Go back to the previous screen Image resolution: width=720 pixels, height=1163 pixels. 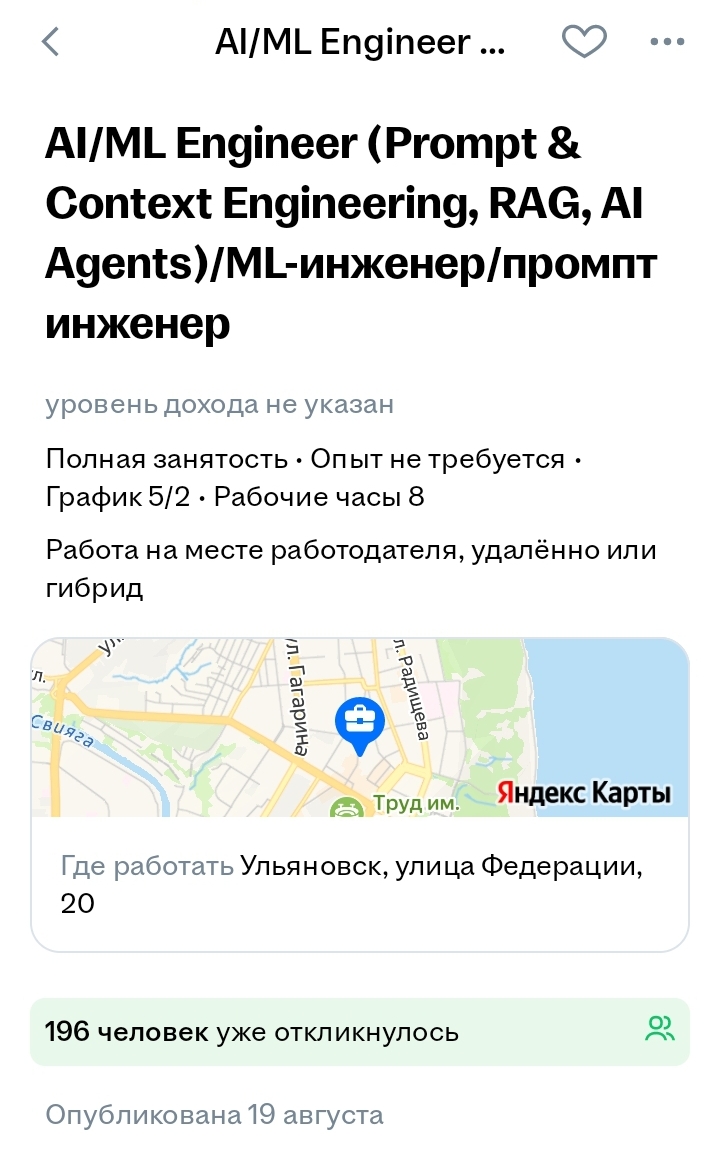tap(50, 42)
